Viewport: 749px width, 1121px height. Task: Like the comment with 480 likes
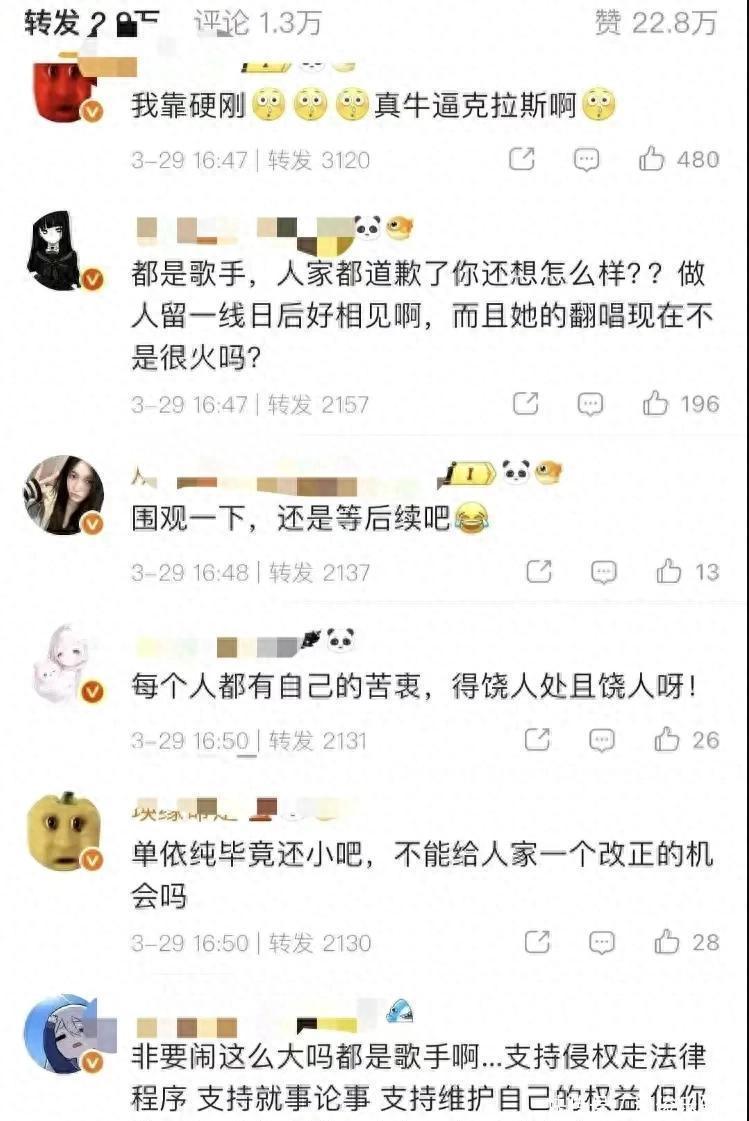652,159
